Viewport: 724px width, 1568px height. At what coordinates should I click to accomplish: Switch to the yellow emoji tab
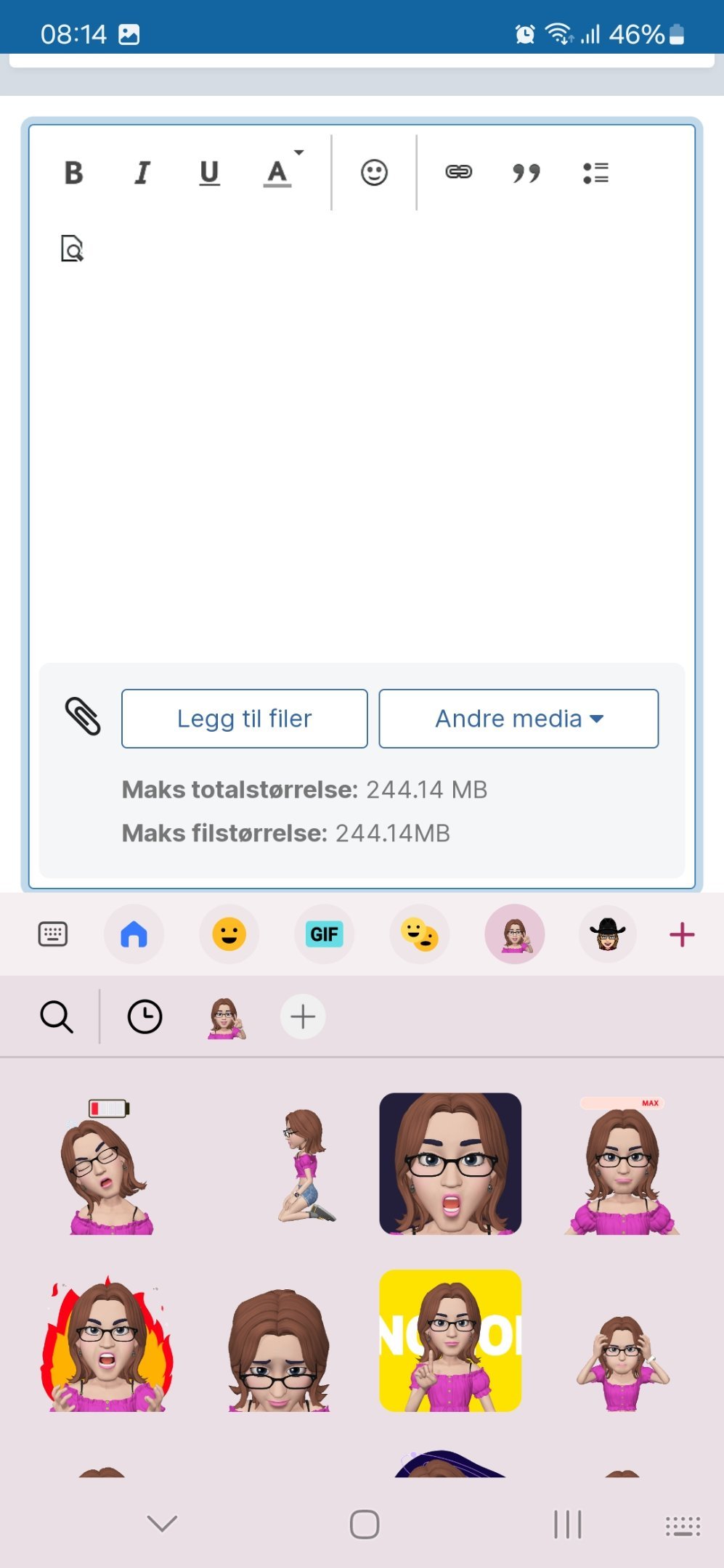coord(229,934)
